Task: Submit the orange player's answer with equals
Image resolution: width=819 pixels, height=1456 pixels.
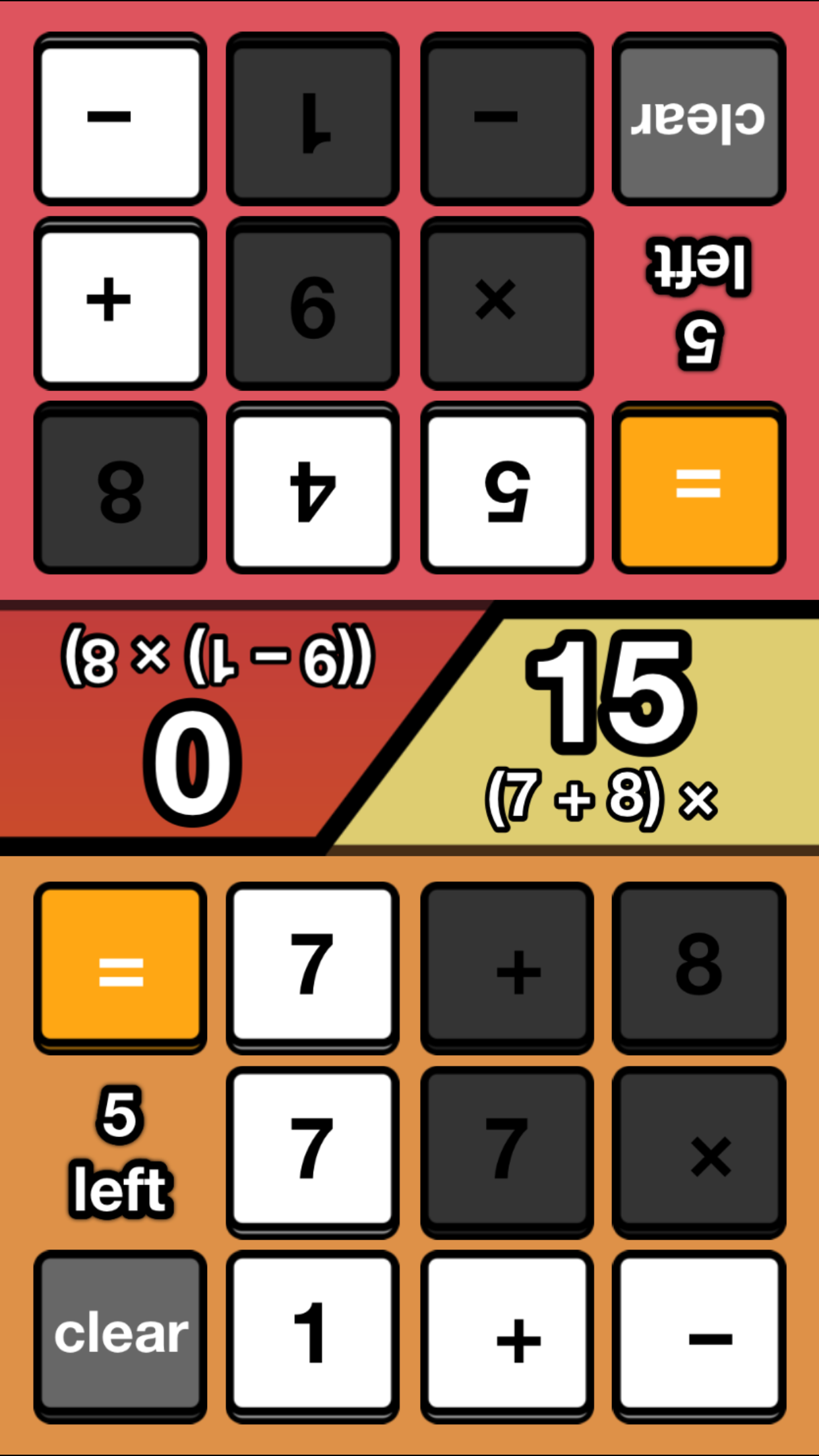Action: pos(120,968)
